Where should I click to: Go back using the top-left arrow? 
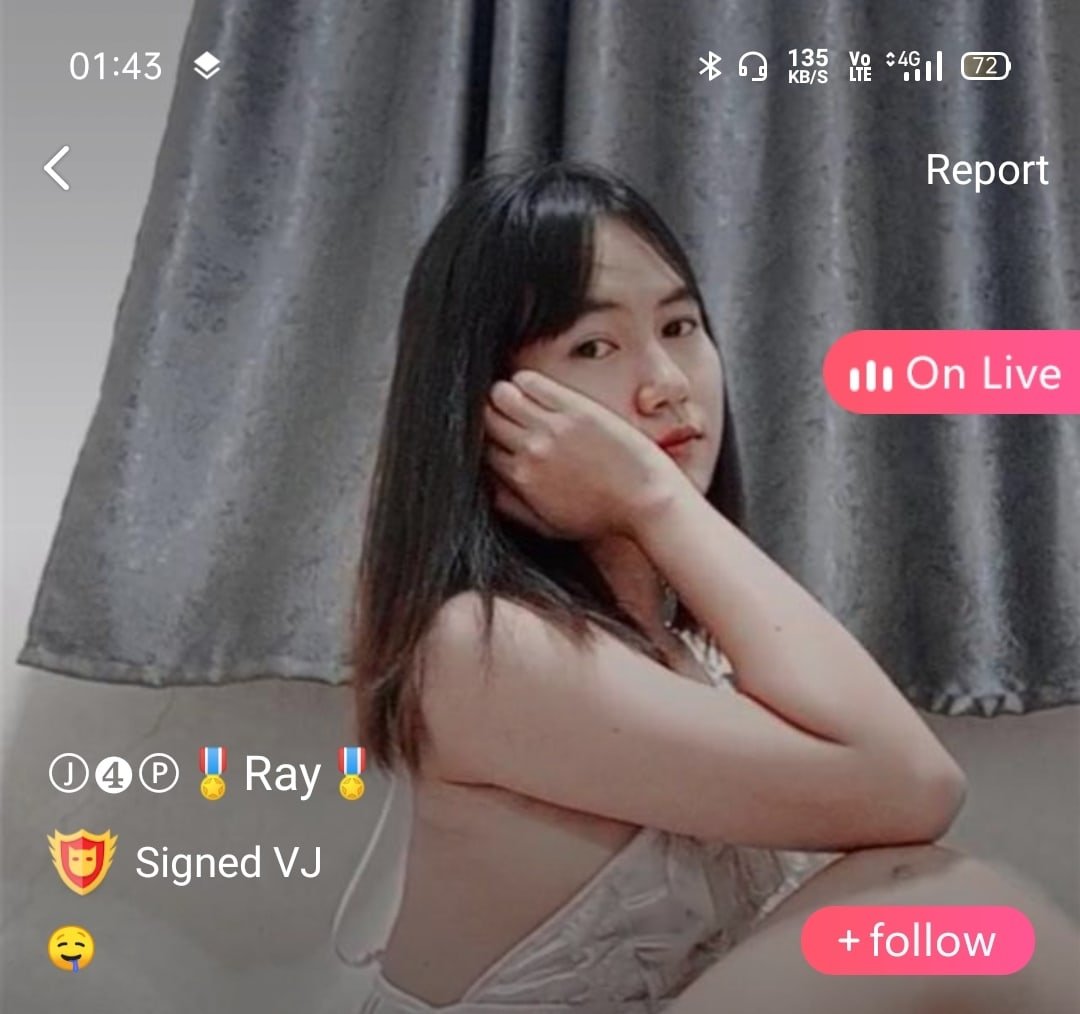click(x=58, y=168)
